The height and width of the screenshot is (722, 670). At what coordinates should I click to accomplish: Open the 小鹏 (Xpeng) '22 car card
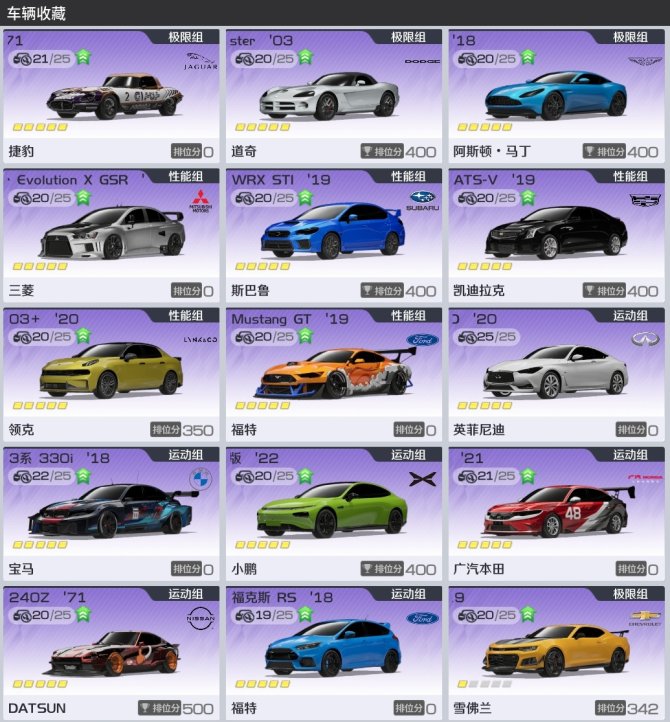click(333, 512)
